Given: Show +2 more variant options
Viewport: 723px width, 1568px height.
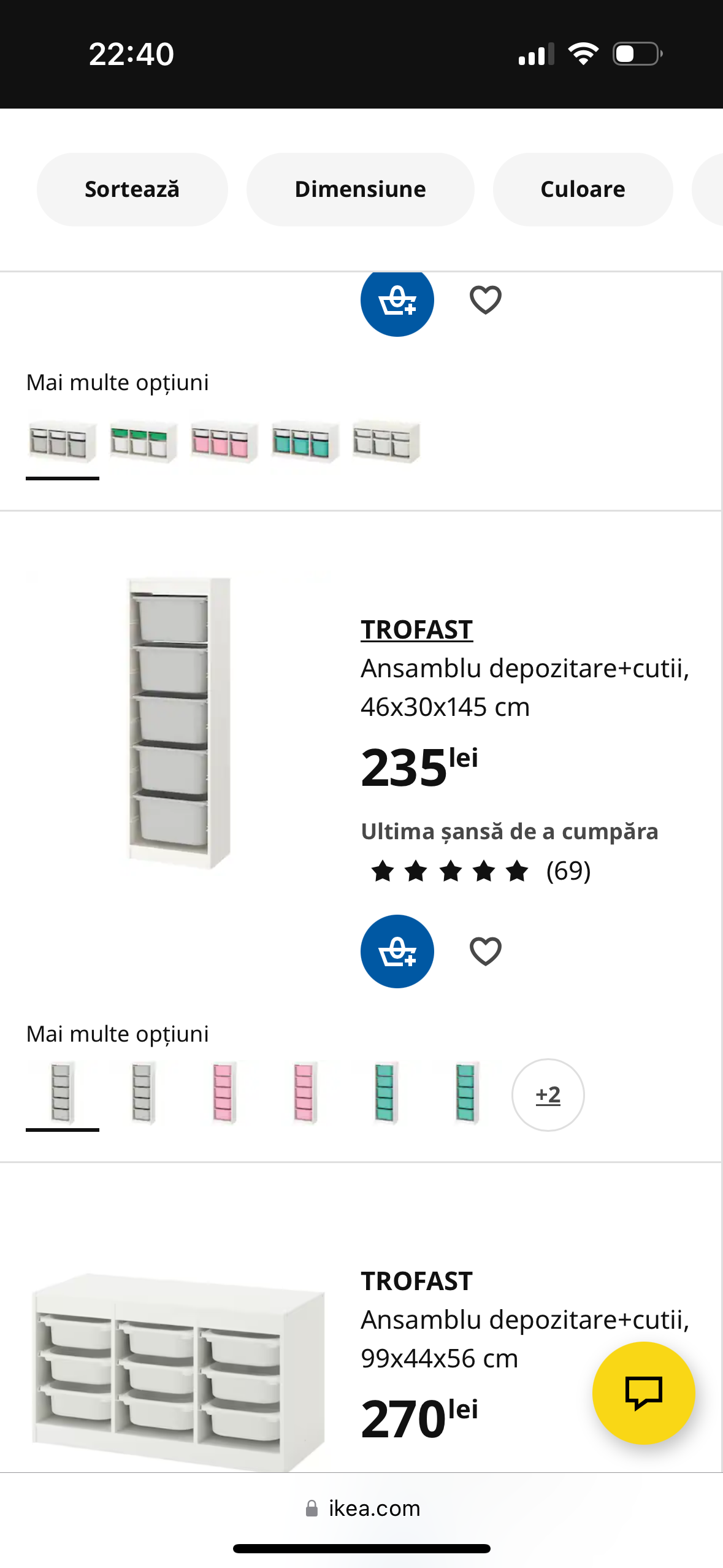Looking at the screenshot, I should point(548,1094).
